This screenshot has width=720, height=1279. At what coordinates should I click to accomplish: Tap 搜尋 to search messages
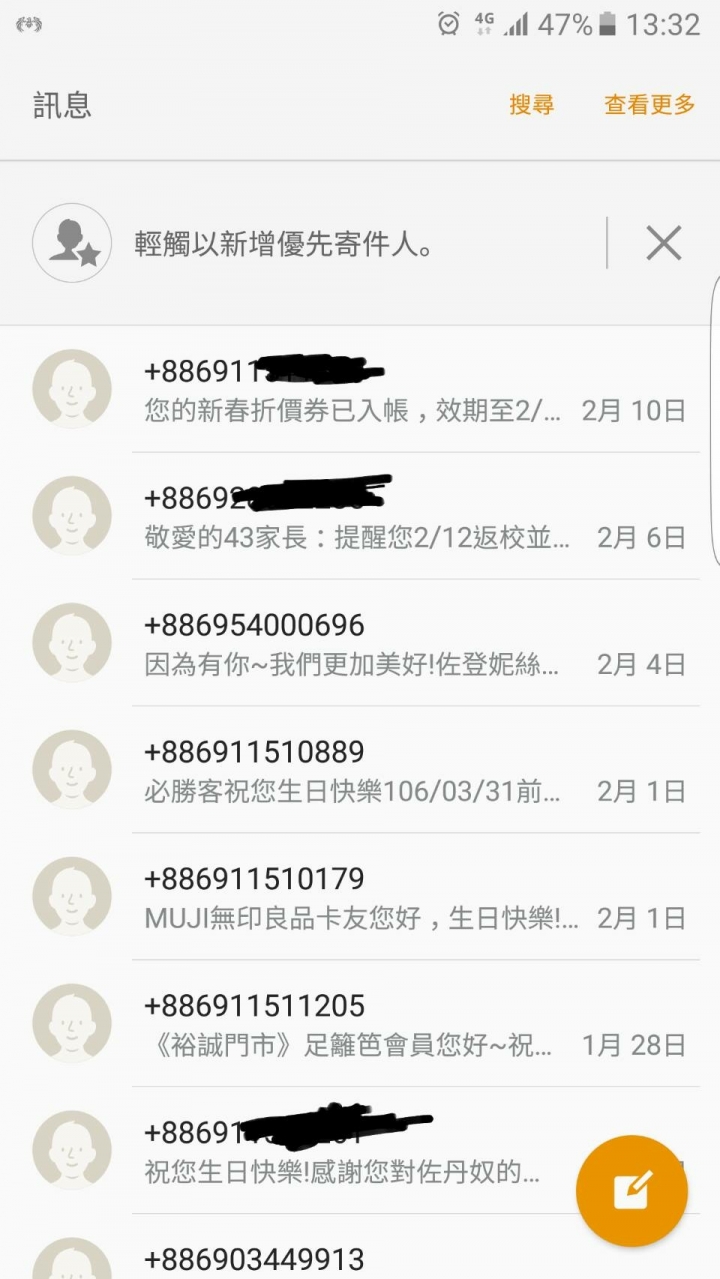tap(531, 105)
